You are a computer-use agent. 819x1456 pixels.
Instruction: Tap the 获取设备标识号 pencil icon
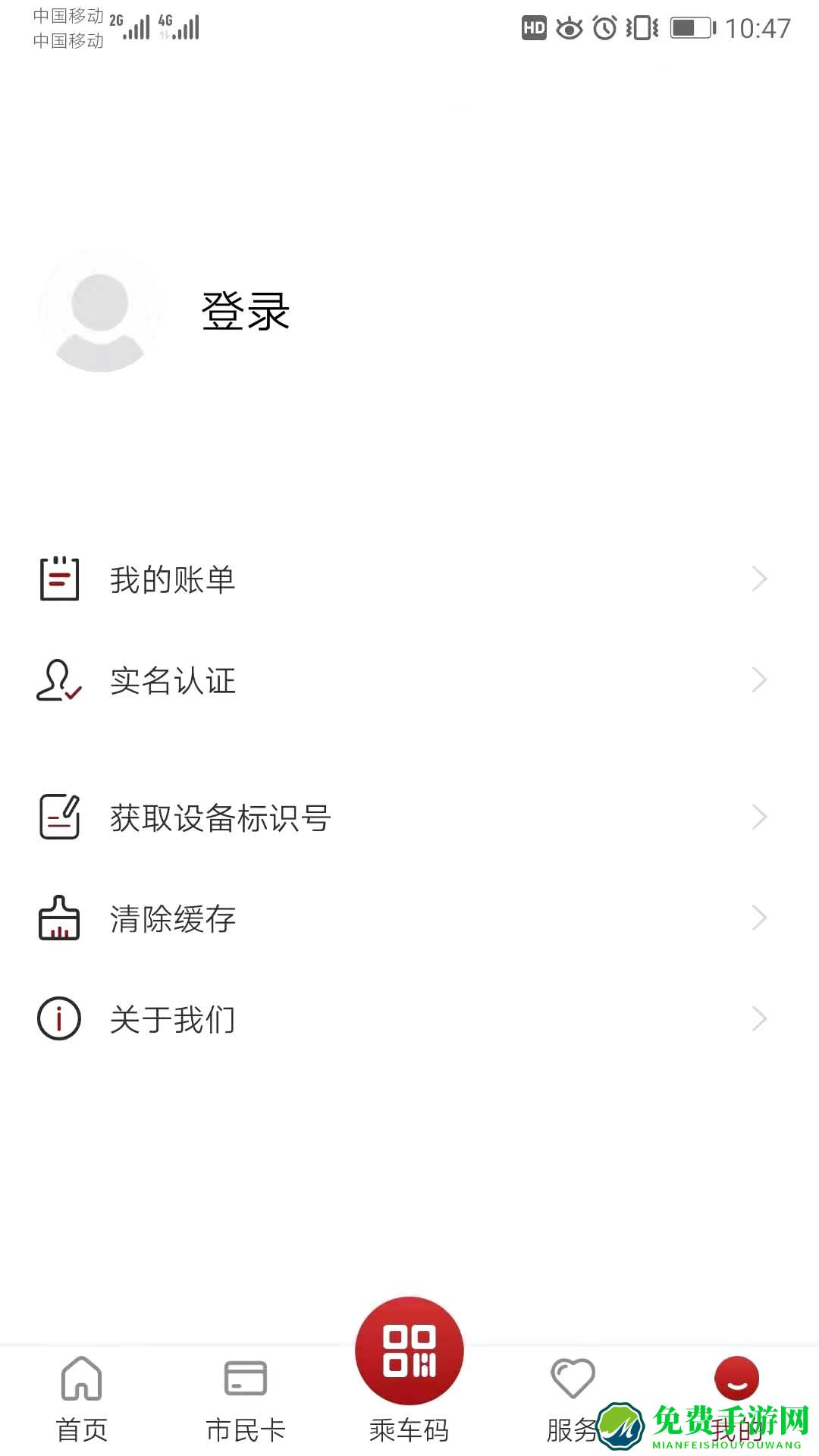click(x=58, y=816)
